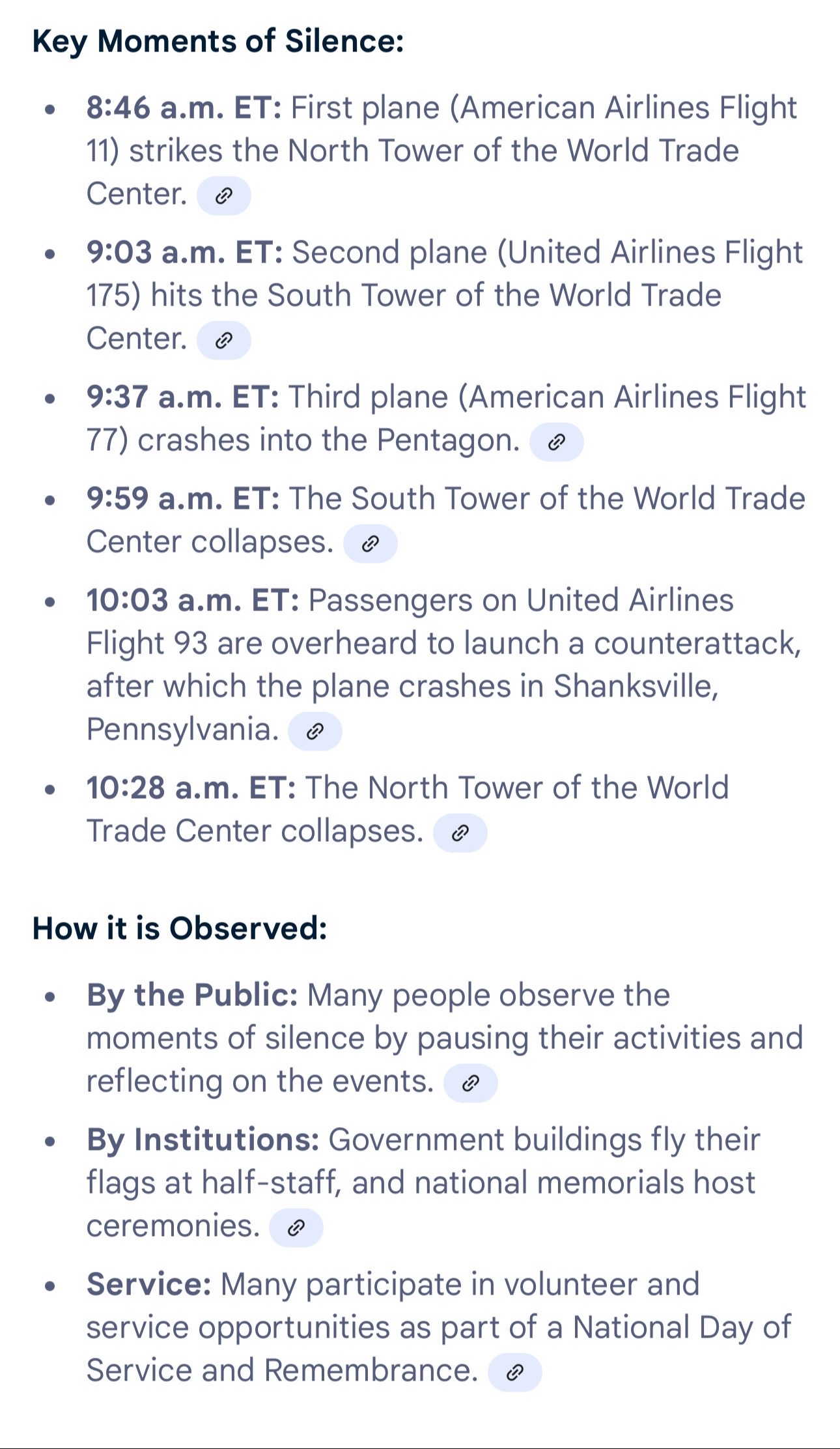
Task: Open source link after By Institutions entry
Action: point(296,1227)
